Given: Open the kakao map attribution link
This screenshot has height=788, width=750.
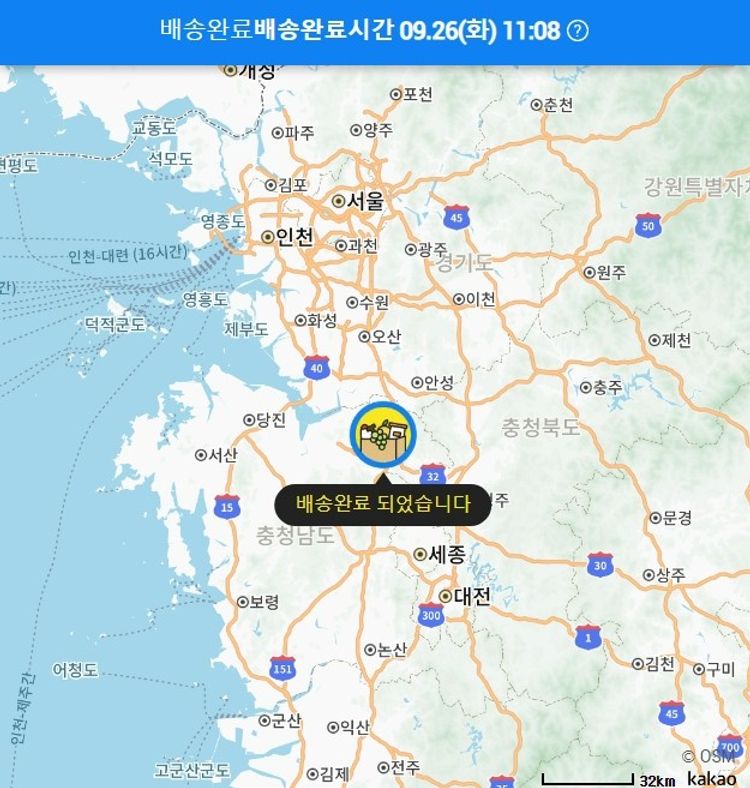Looking at the screenshot, I should (711, 778).
